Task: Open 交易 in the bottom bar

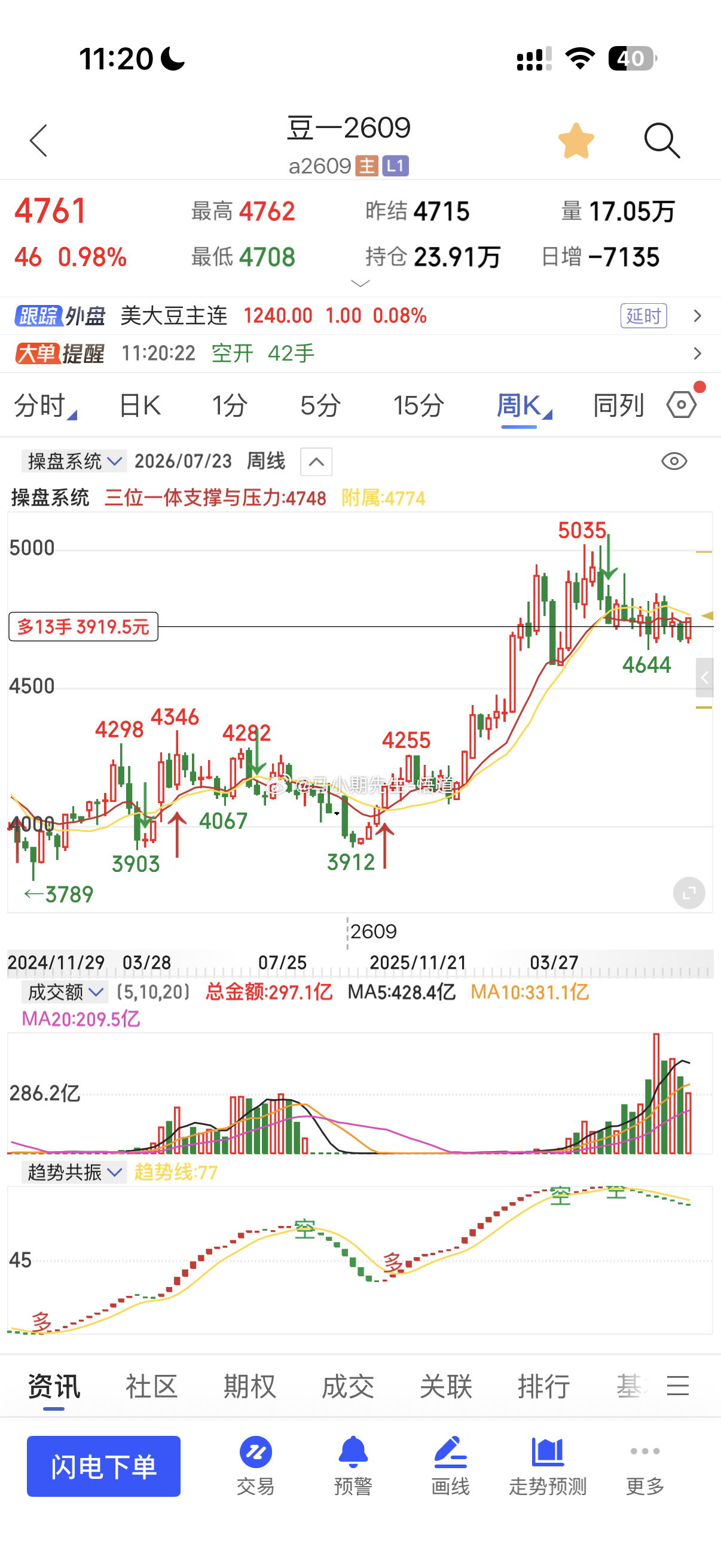Action: pyautogui.click(x=255, y=1466)
